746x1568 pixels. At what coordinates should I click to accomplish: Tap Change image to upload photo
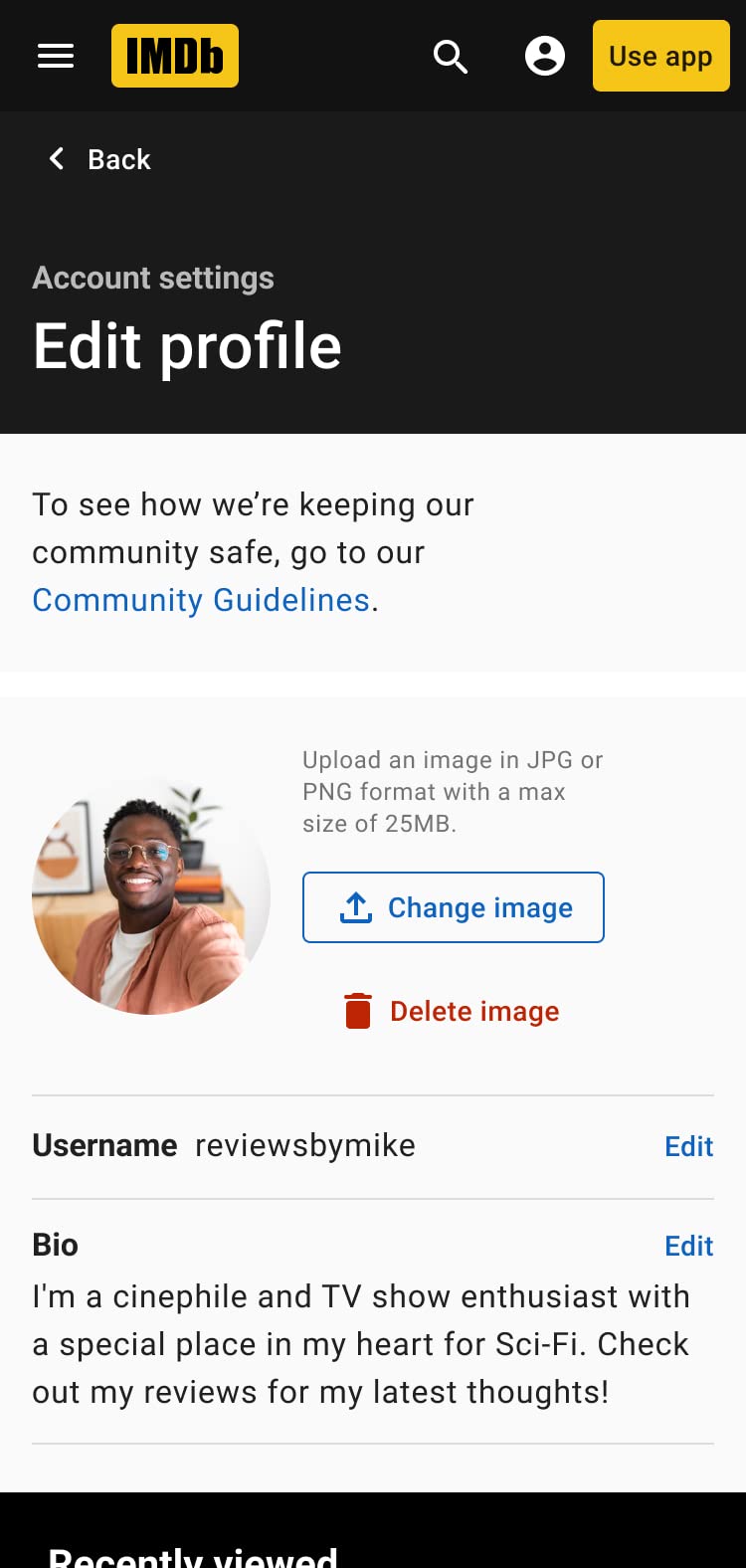[x=454, y=907]
